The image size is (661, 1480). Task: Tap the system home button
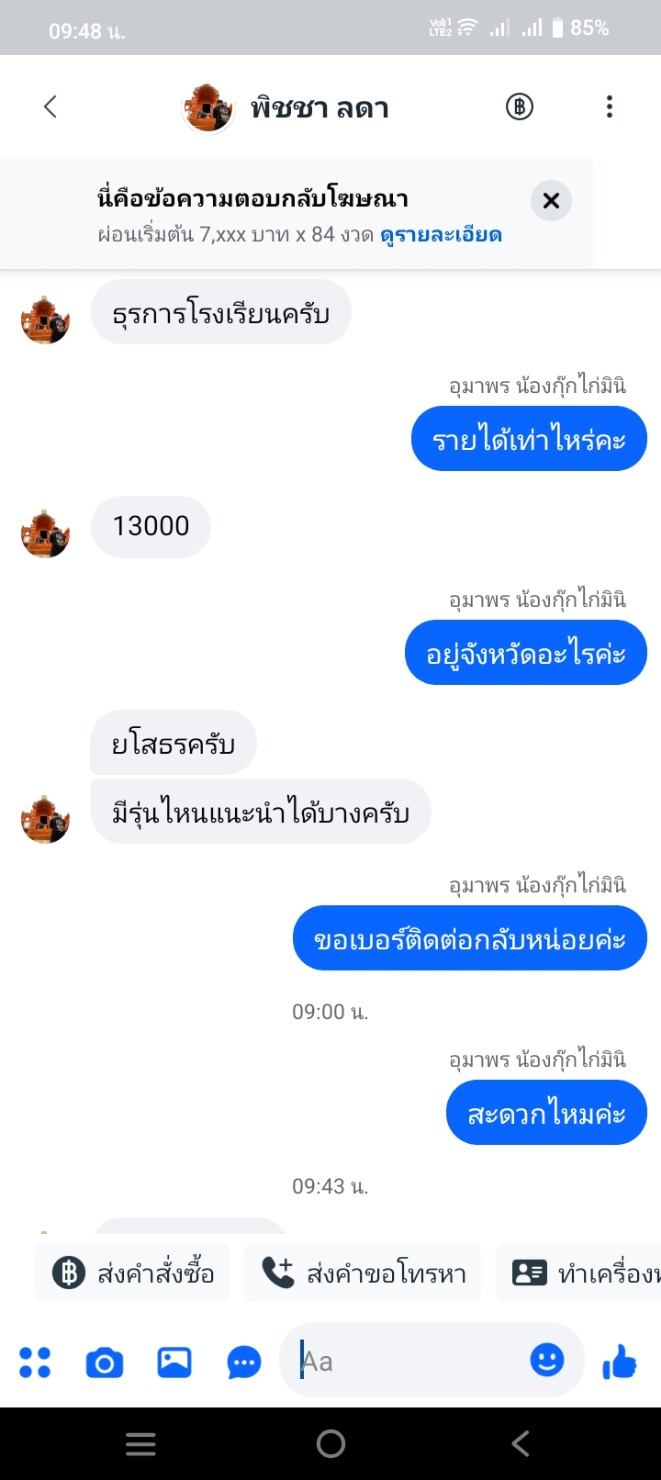pos(330,1443)
